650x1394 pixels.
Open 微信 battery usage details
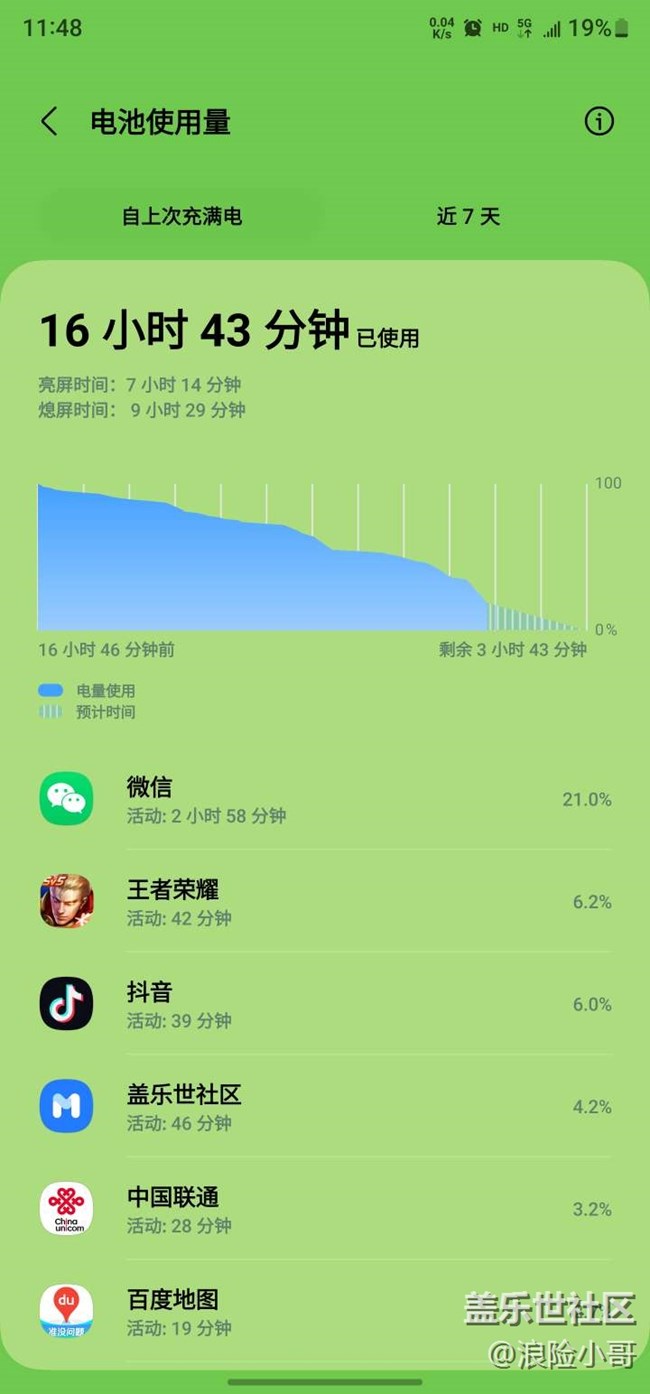(x=325, y=800)
